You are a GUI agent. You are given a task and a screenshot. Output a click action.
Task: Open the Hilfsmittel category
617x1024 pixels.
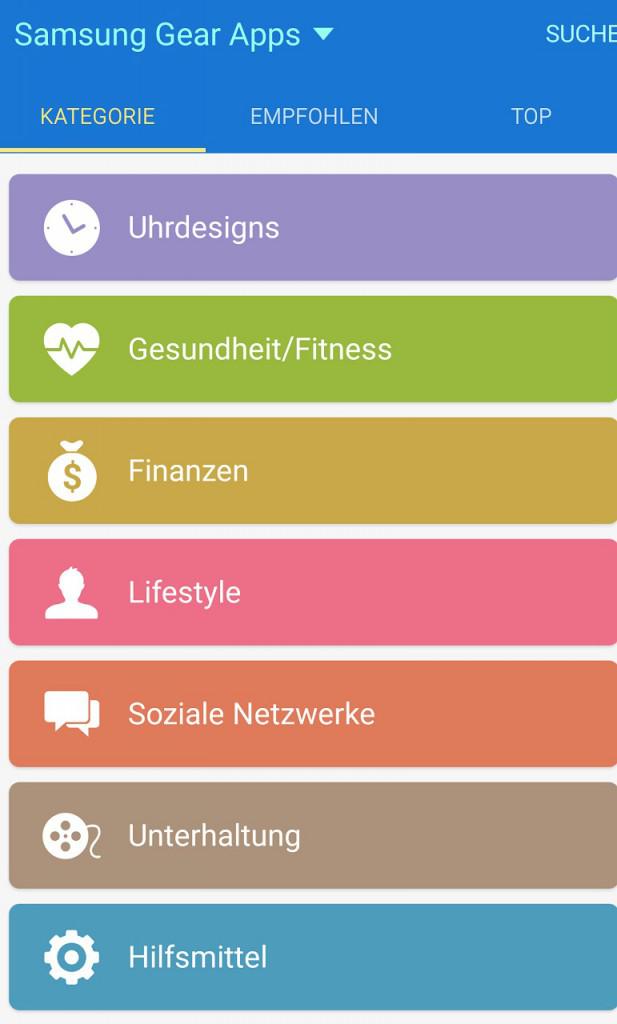coord(312,957)
